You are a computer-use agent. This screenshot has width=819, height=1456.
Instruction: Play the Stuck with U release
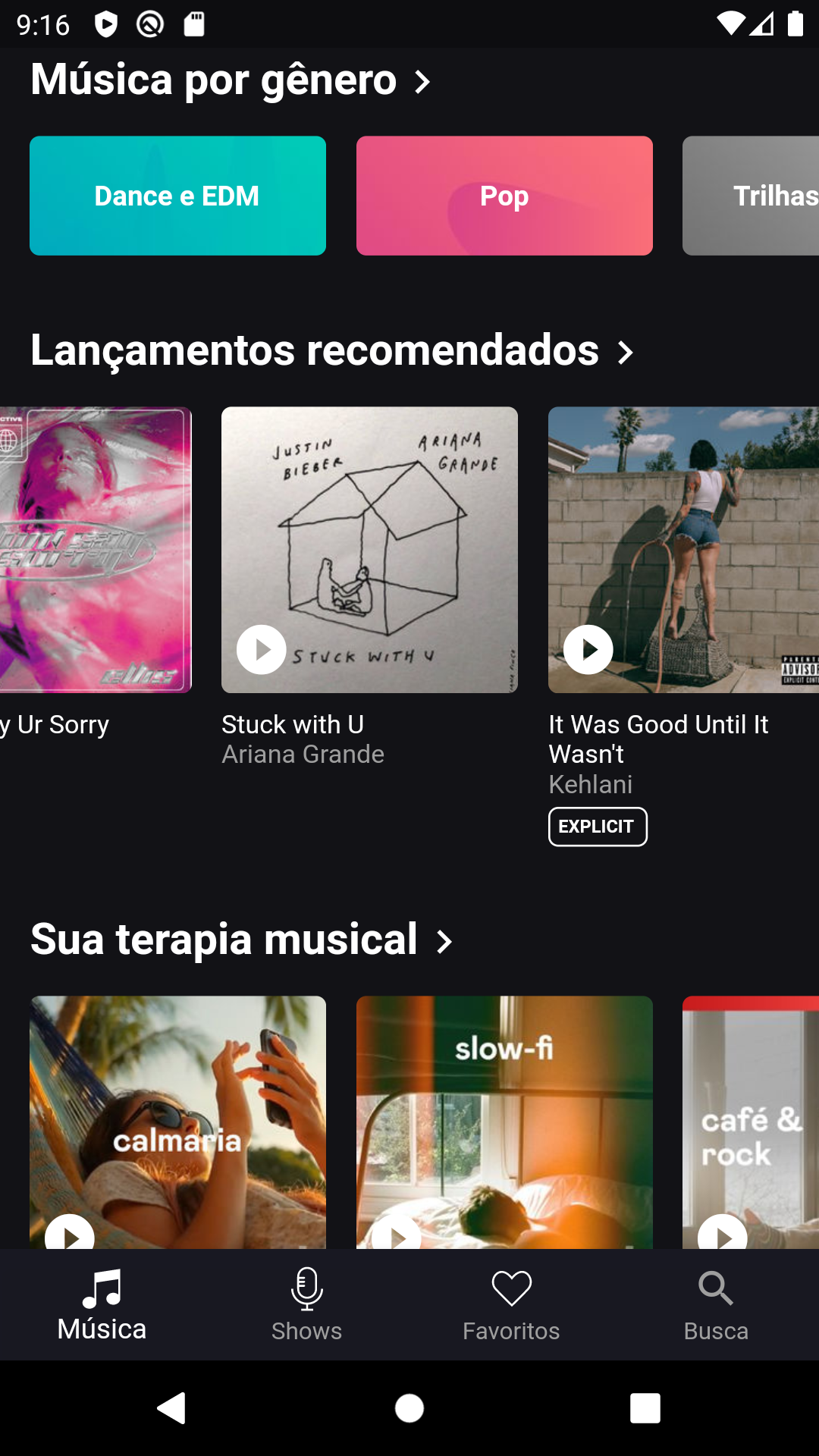tap(261, 650)
